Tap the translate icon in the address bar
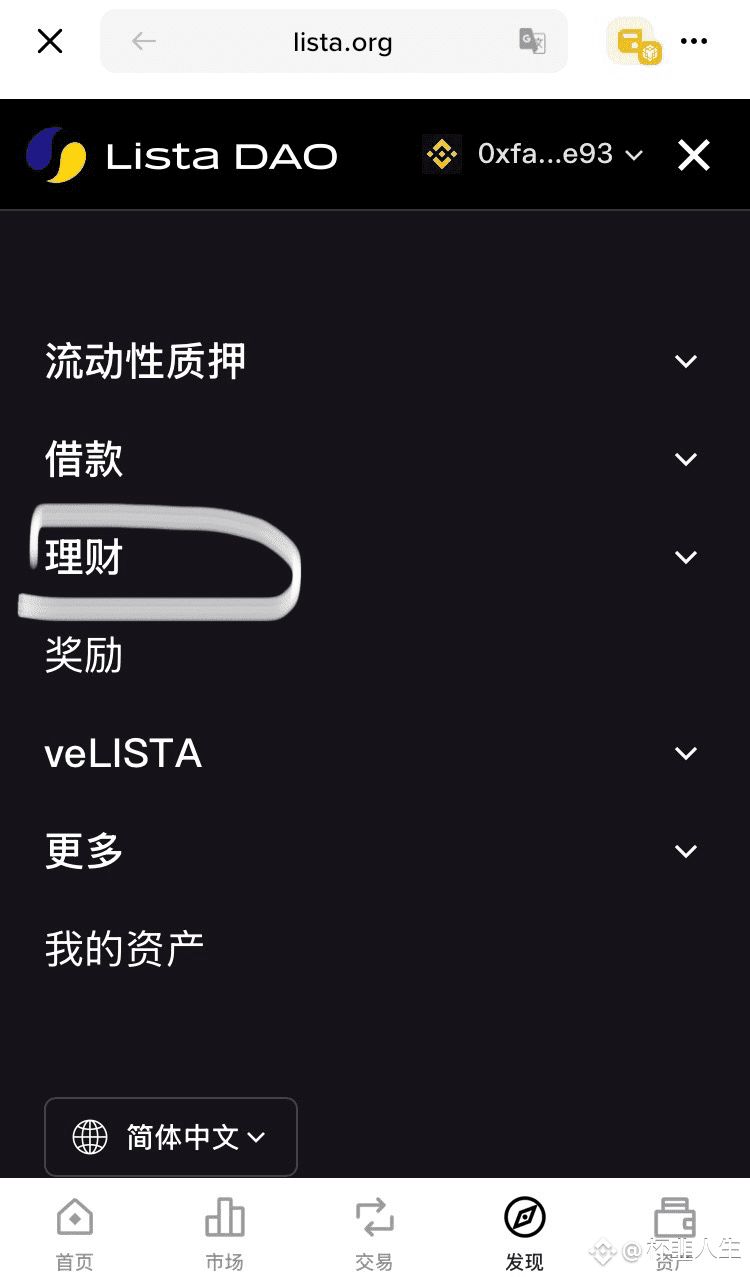This screenshot has width=750, height=1277. coord(531,41)
